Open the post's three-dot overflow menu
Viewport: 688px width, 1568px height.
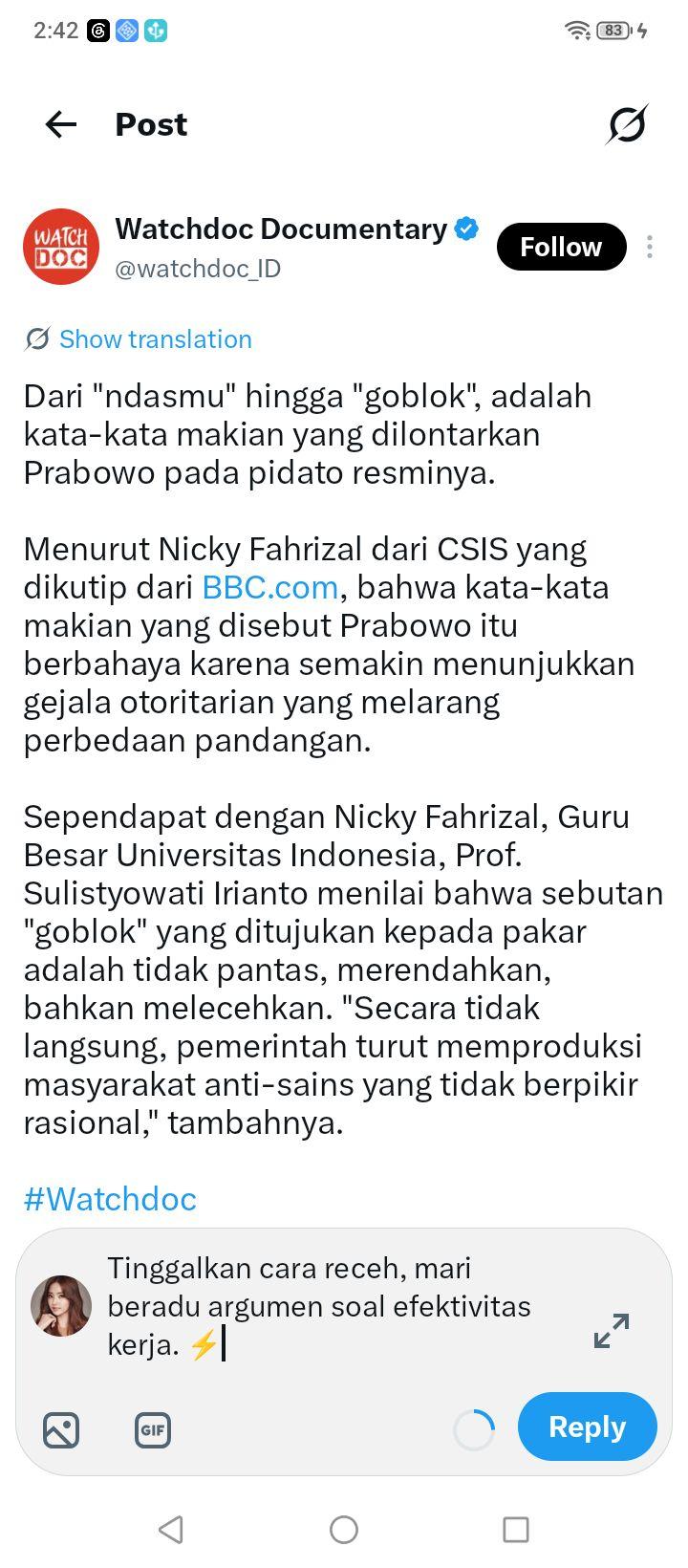(x=650, y=247)
